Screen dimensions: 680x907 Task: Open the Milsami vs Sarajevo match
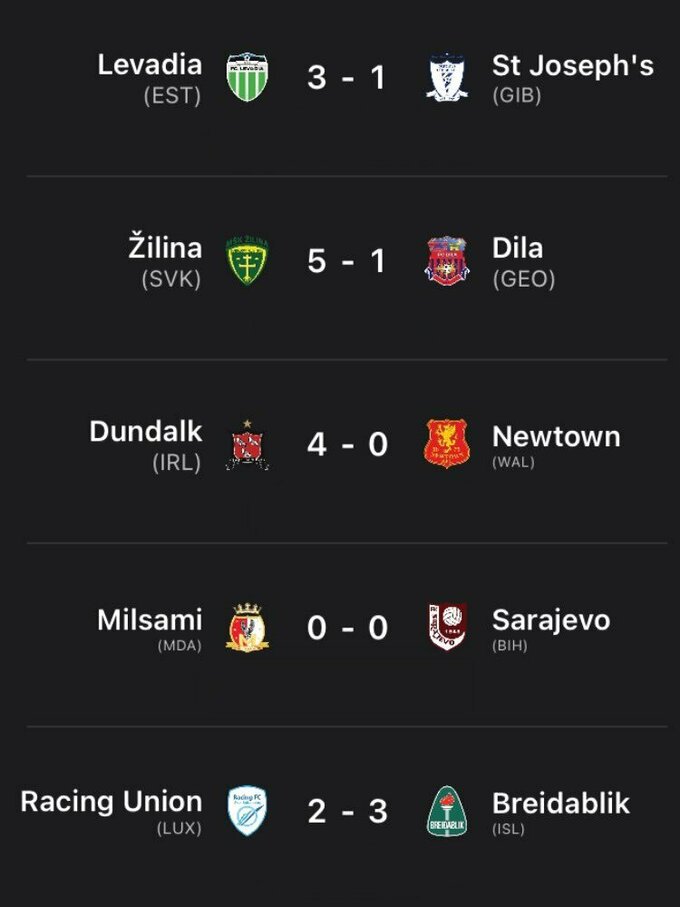coord(346,628)
